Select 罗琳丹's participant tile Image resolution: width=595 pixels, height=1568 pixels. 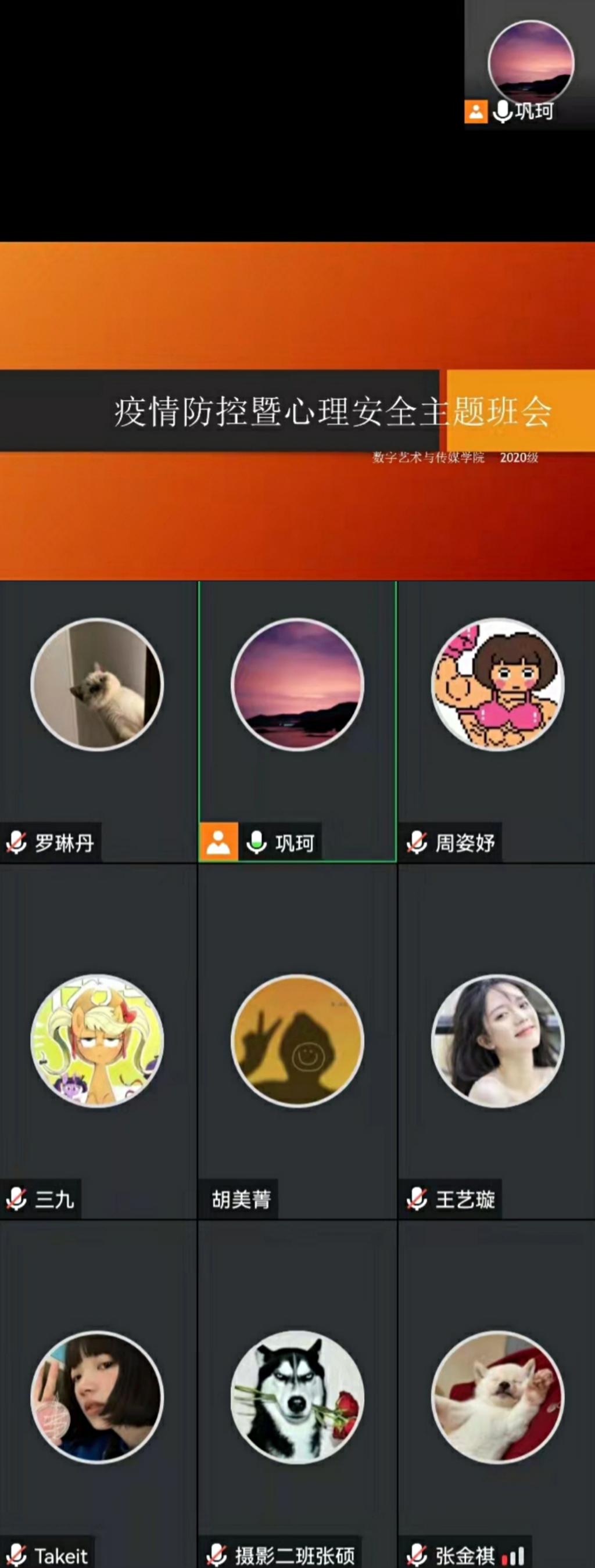(x=98, y=721)
